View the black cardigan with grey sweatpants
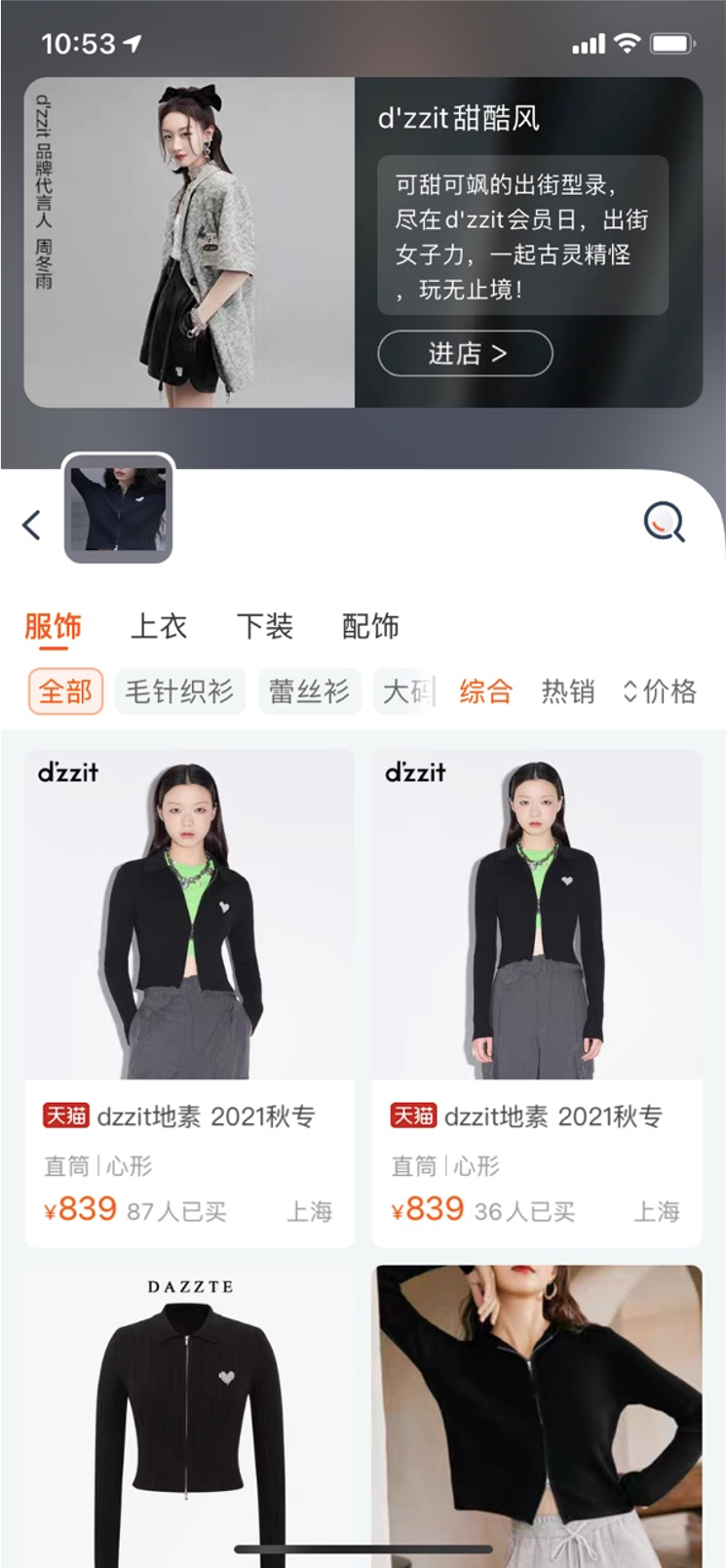 [536, 1414]
